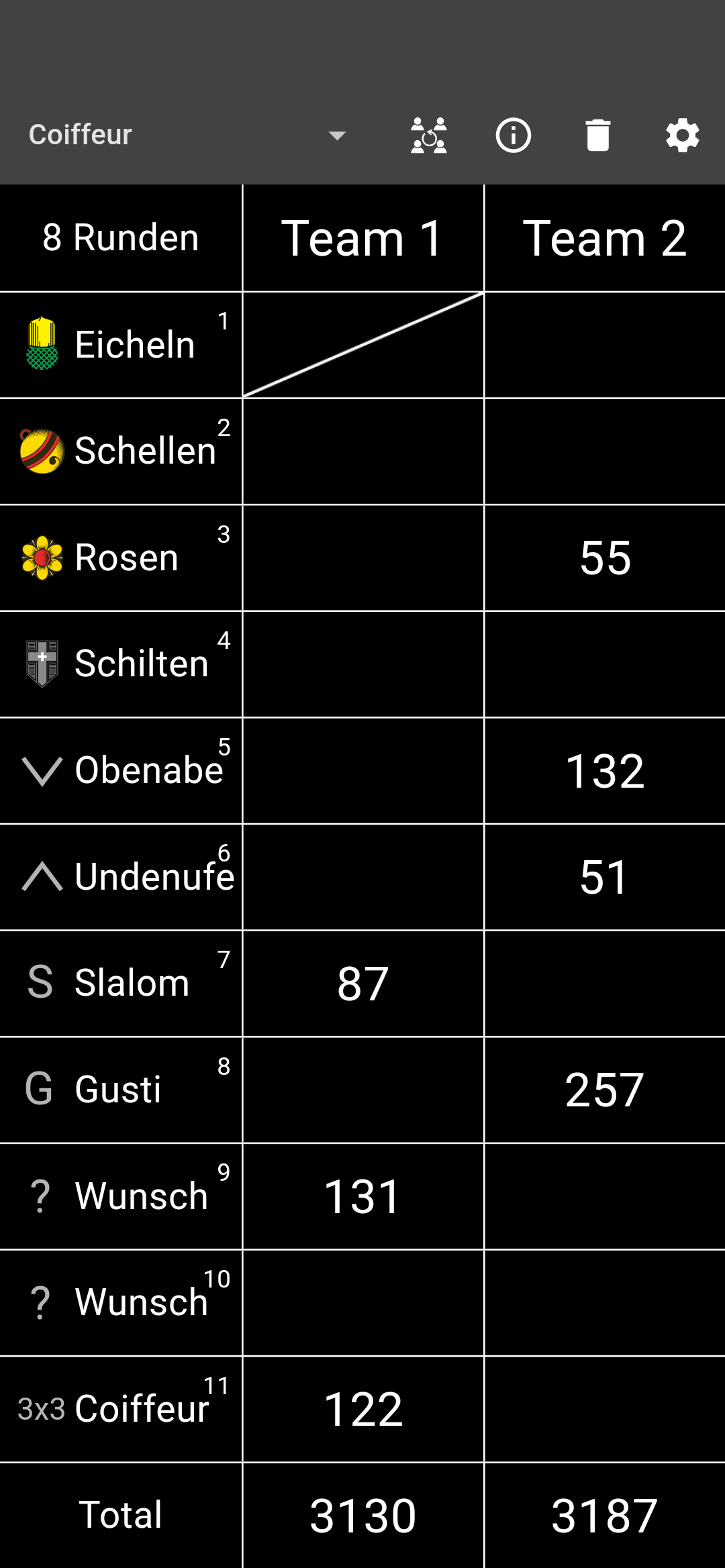Screen dimensions: 725x1568
Task: Edit Team 2's Gusti score 257
Action: tap(604, 1089)
